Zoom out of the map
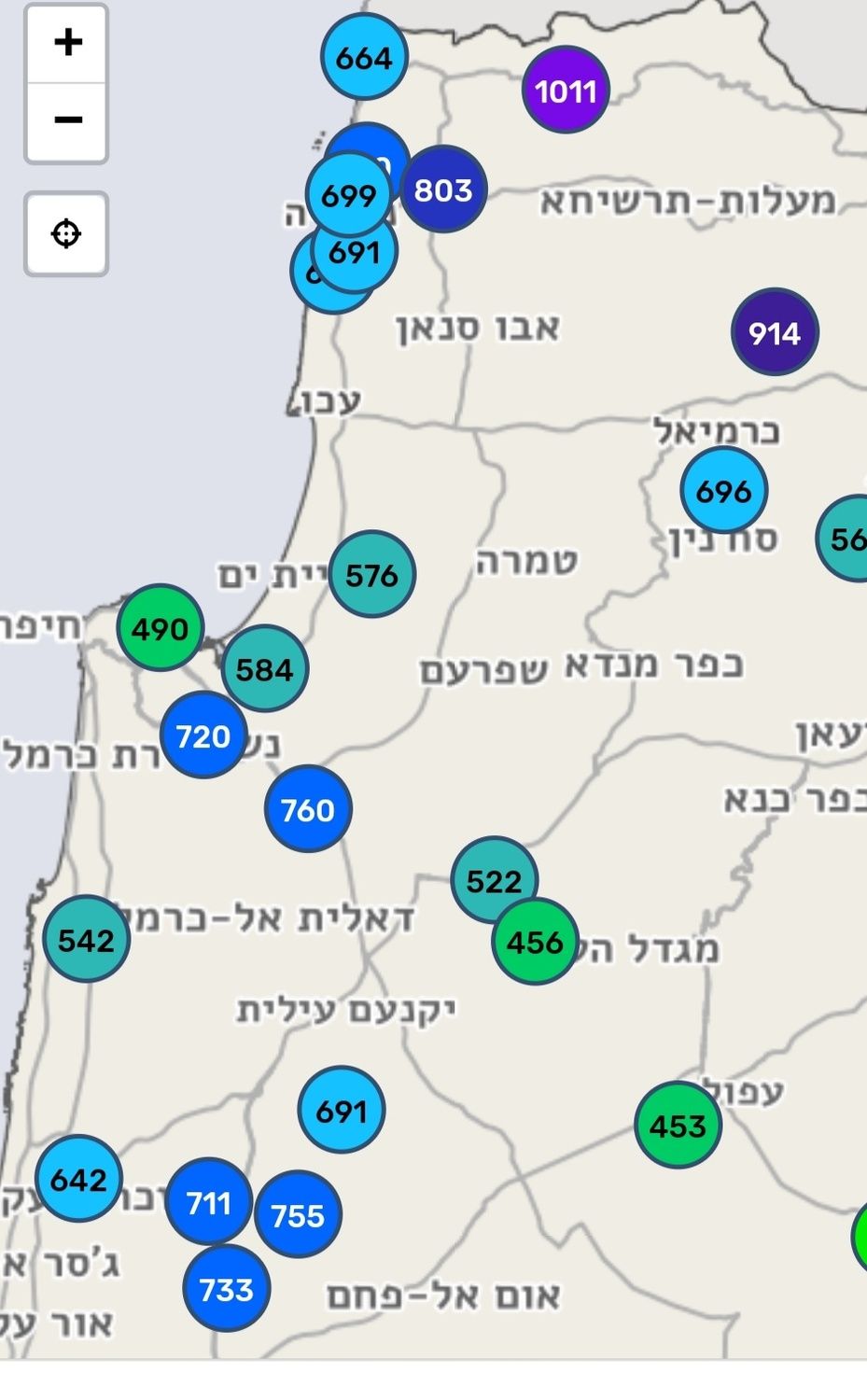Image resolution: width=867 pixels, height=1400 pixels. (67, 120)
